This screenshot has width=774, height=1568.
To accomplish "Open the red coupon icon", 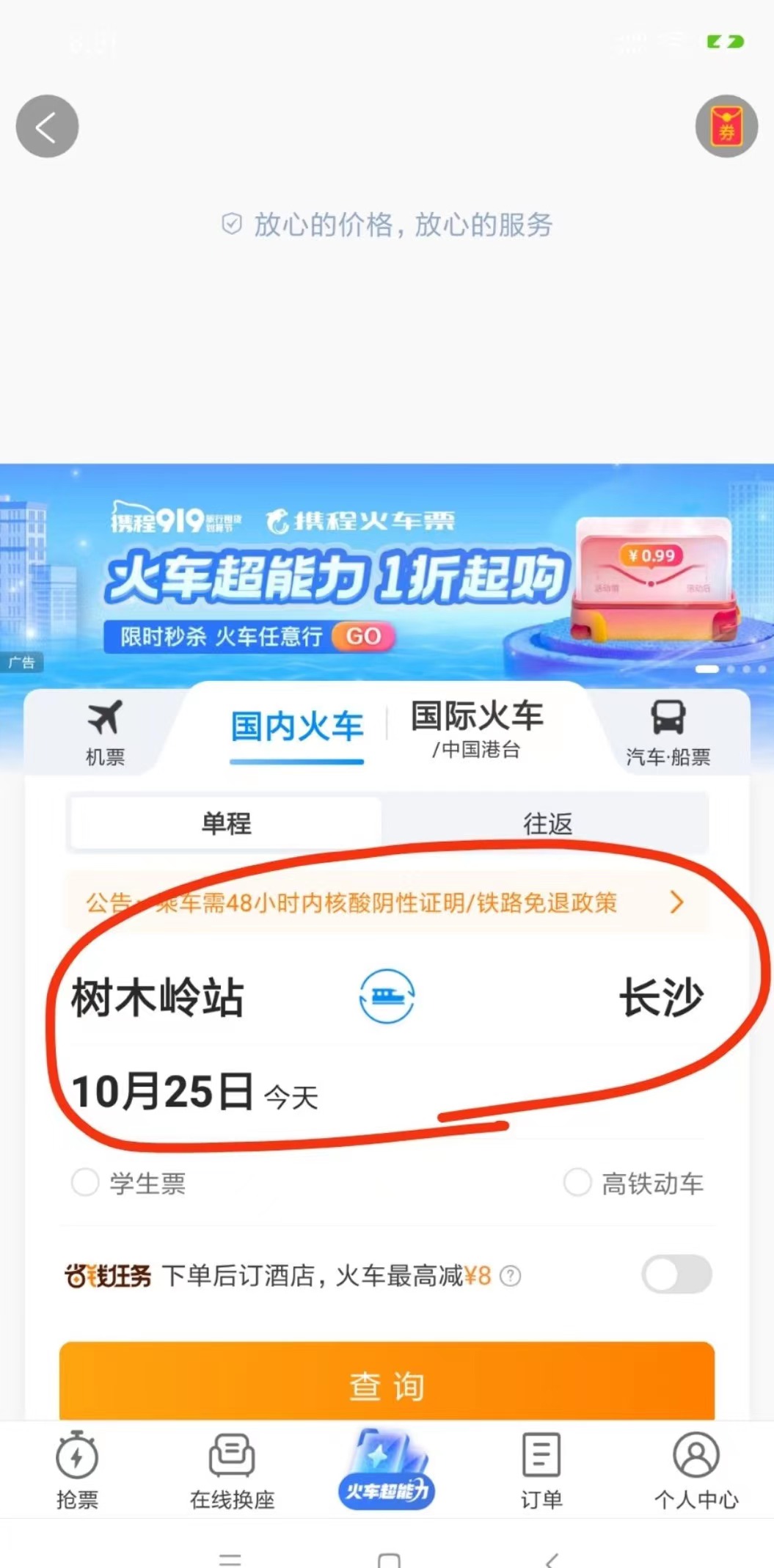I will click(726, 126).
